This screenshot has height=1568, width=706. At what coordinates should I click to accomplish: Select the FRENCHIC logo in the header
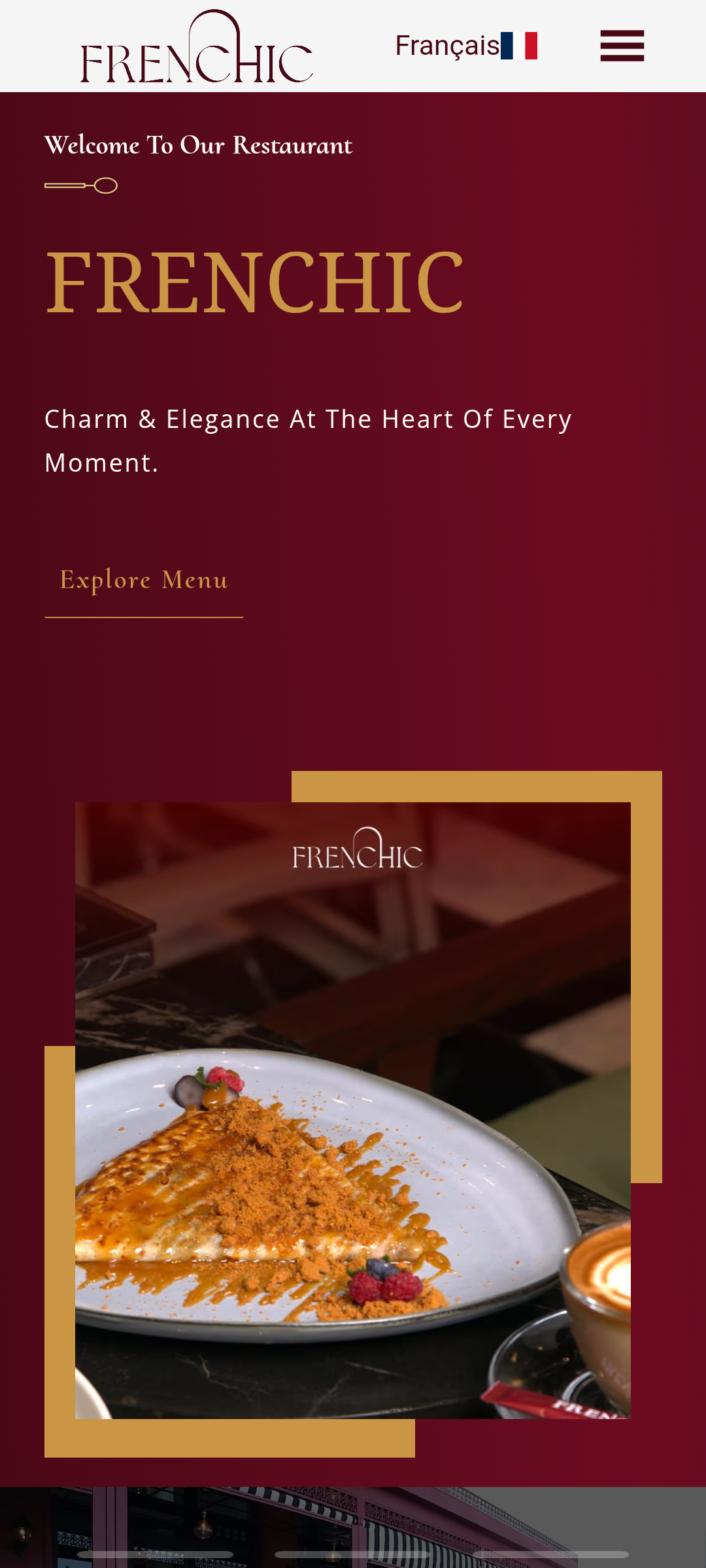click(x=195, y=46)
